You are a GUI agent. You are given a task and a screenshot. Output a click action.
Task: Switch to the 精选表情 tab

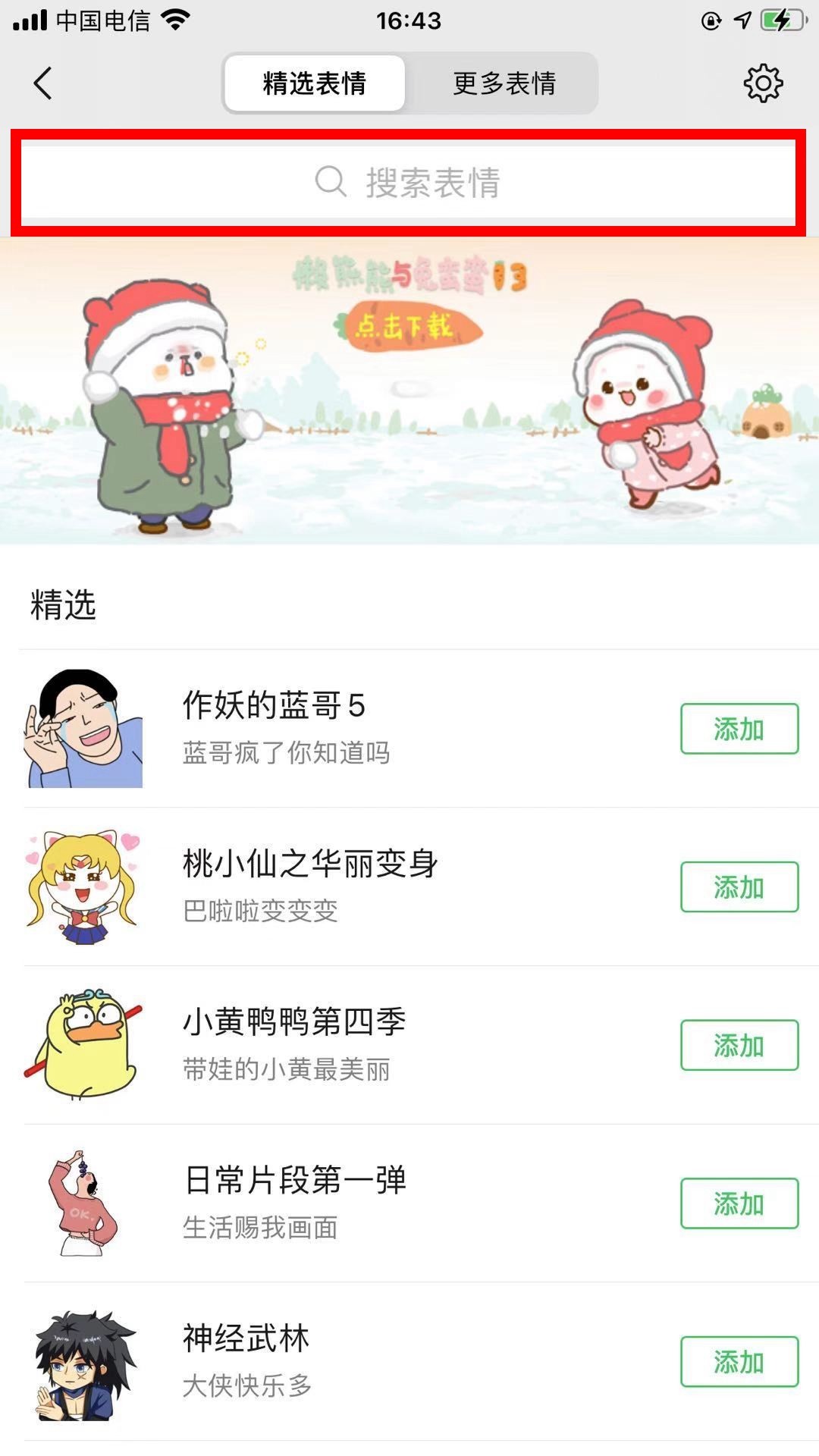pyautogui.click(x=315, y=83)
